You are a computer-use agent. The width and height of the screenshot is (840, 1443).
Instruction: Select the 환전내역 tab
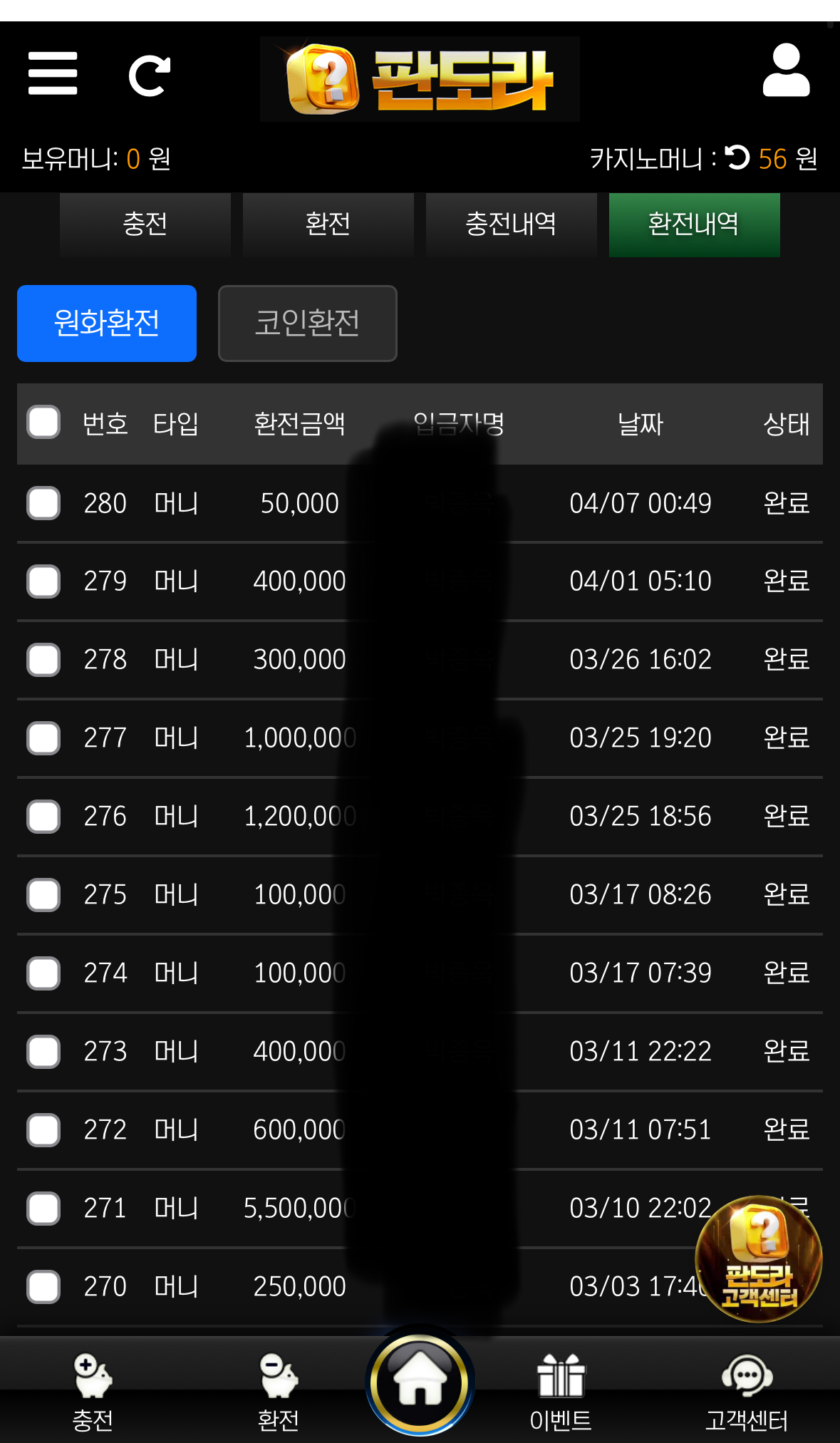tap(694, 224)
